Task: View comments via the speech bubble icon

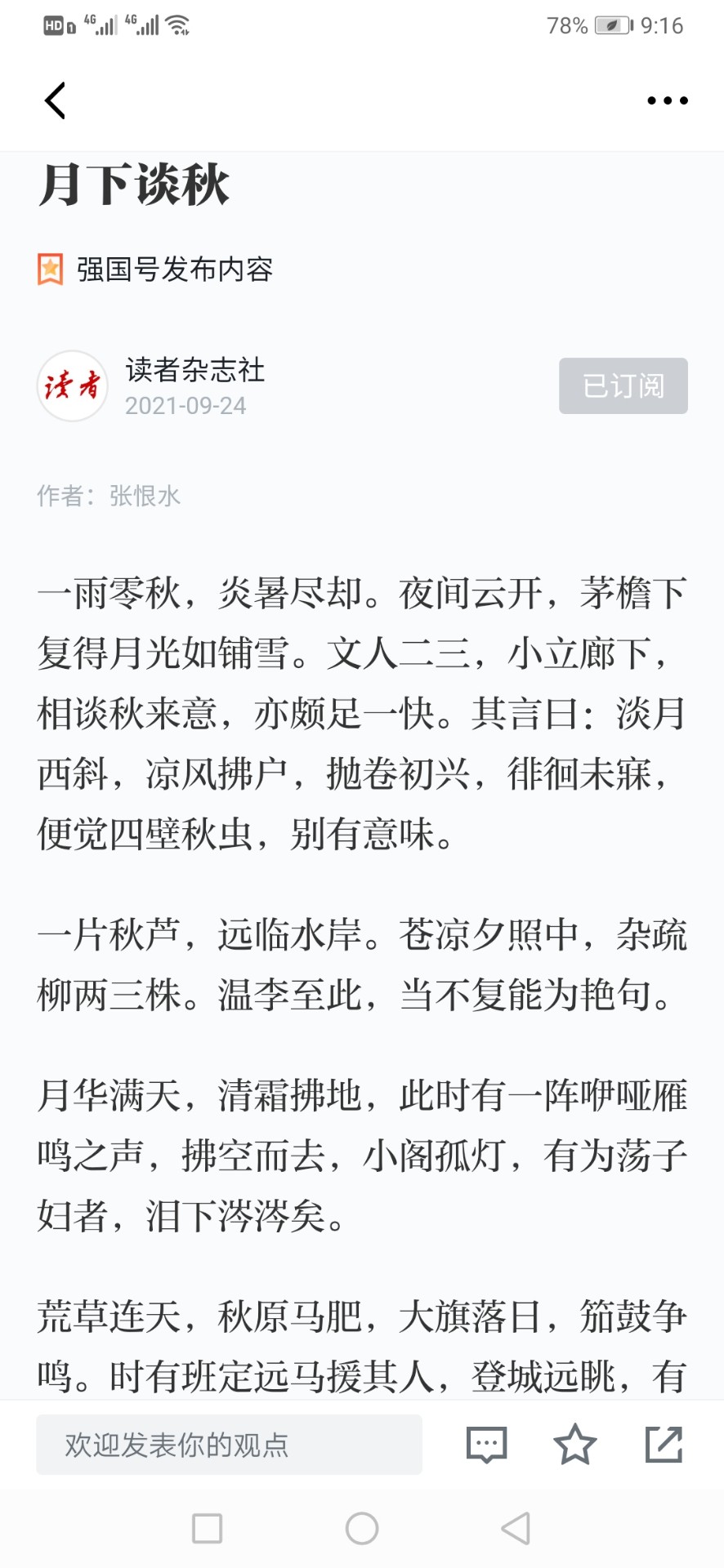Action: tap(487, 1445)
